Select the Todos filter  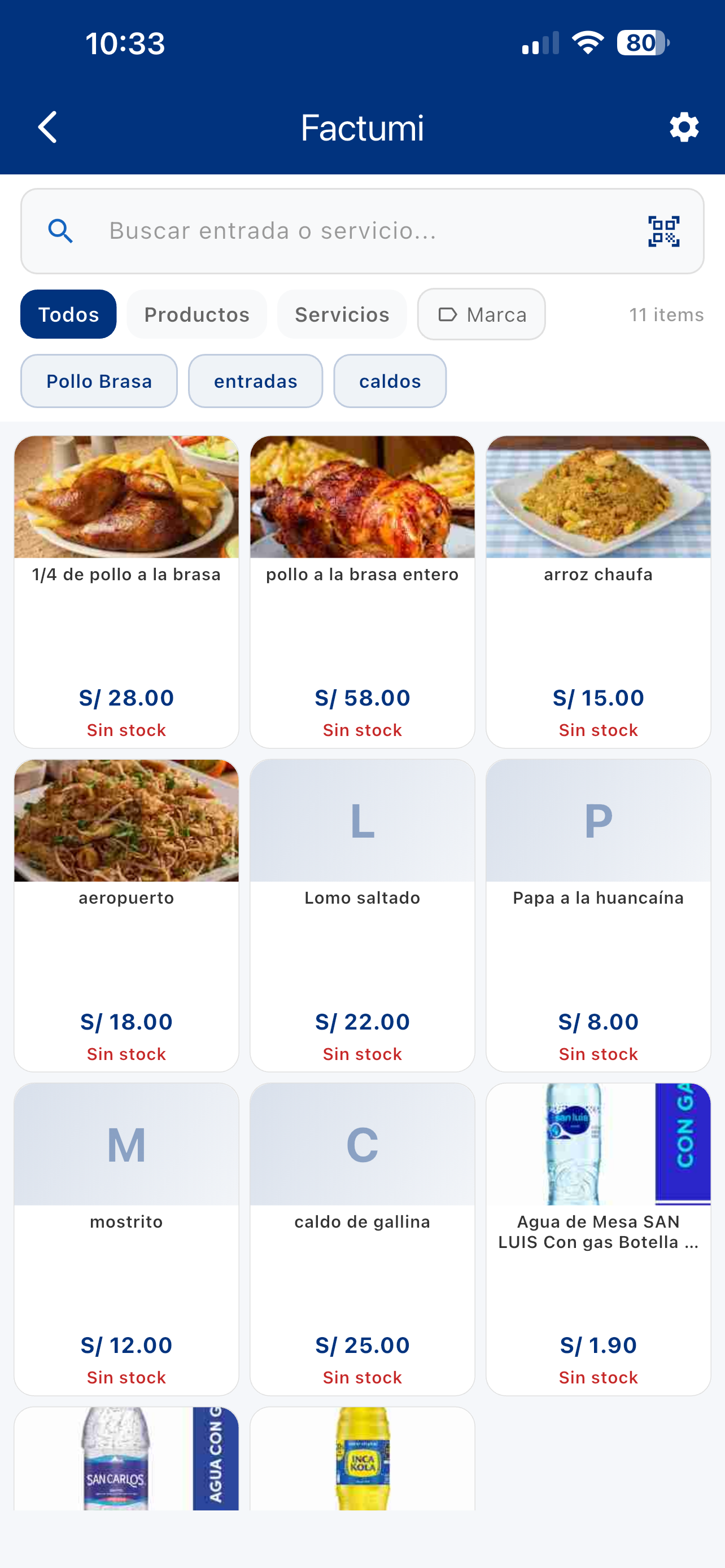coord(68,314)
